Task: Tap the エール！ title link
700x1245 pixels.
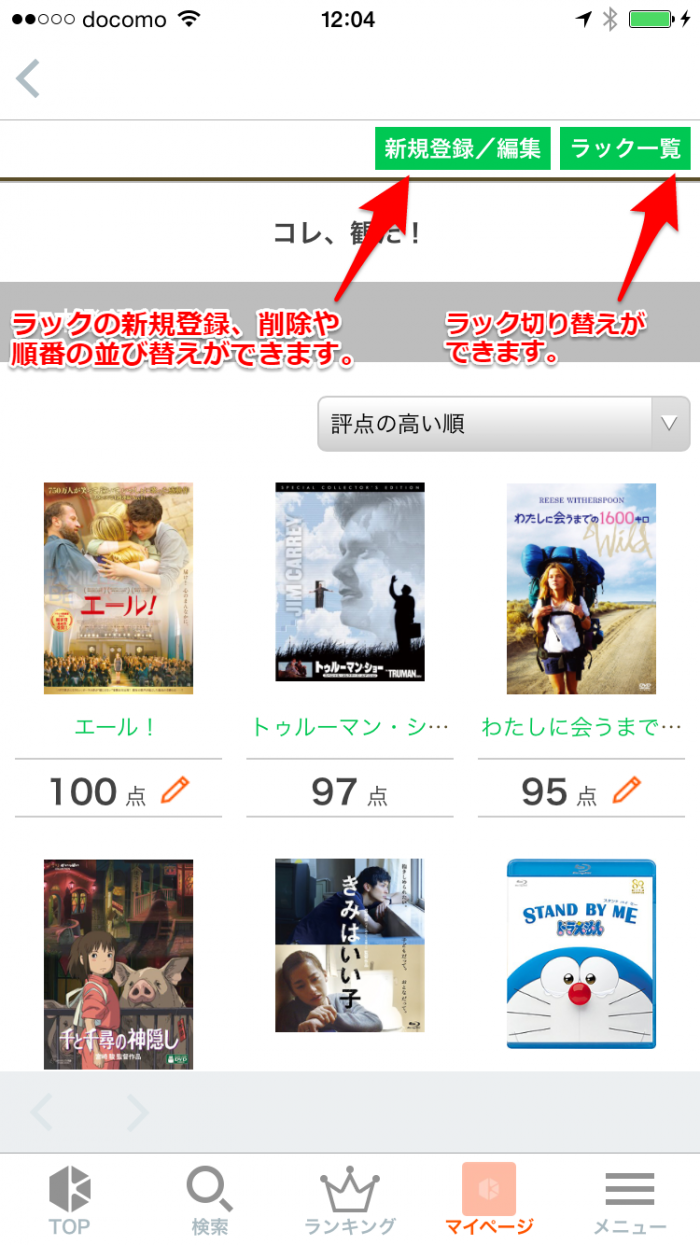Action: (117, 727)
